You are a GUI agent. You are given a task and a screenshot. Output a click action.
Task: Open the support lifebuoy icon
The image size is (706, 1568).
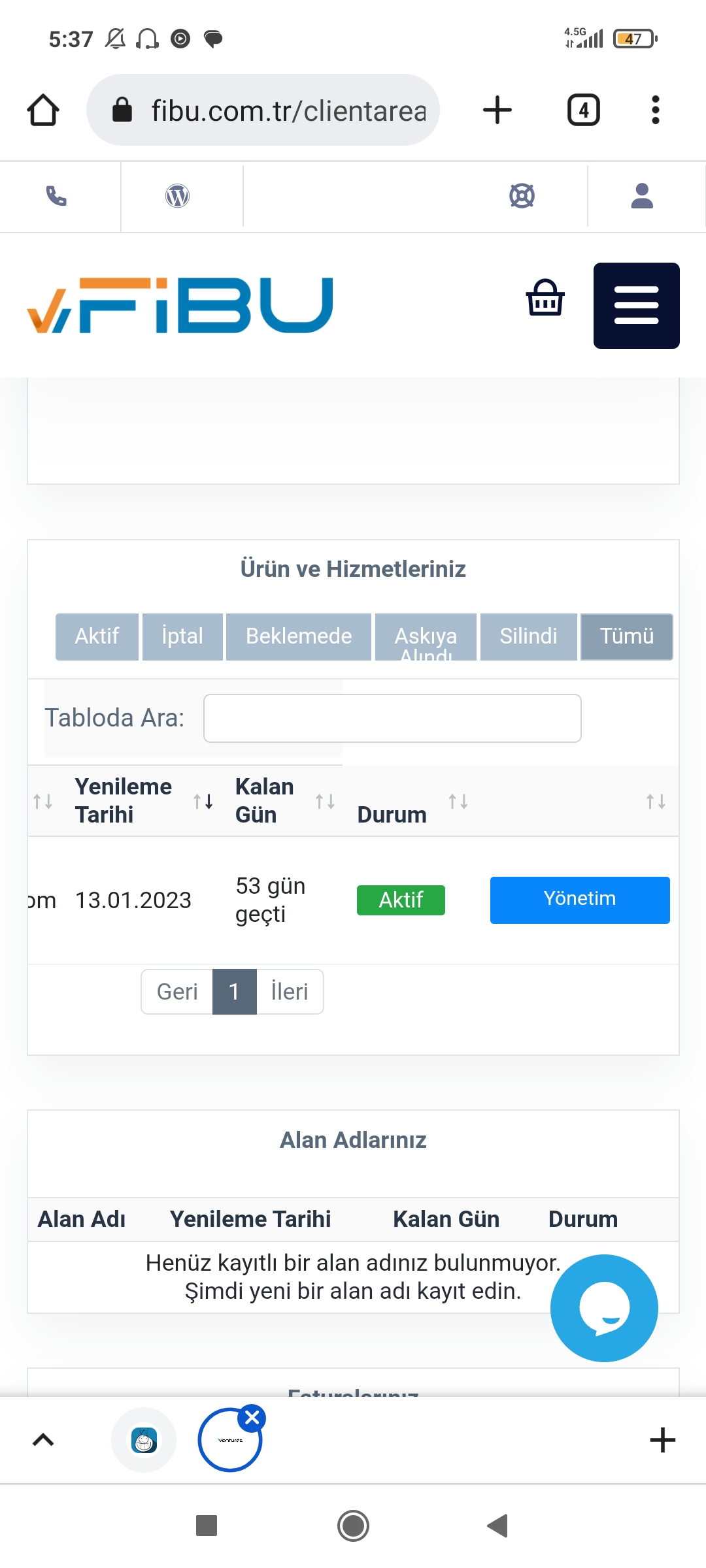522,196
